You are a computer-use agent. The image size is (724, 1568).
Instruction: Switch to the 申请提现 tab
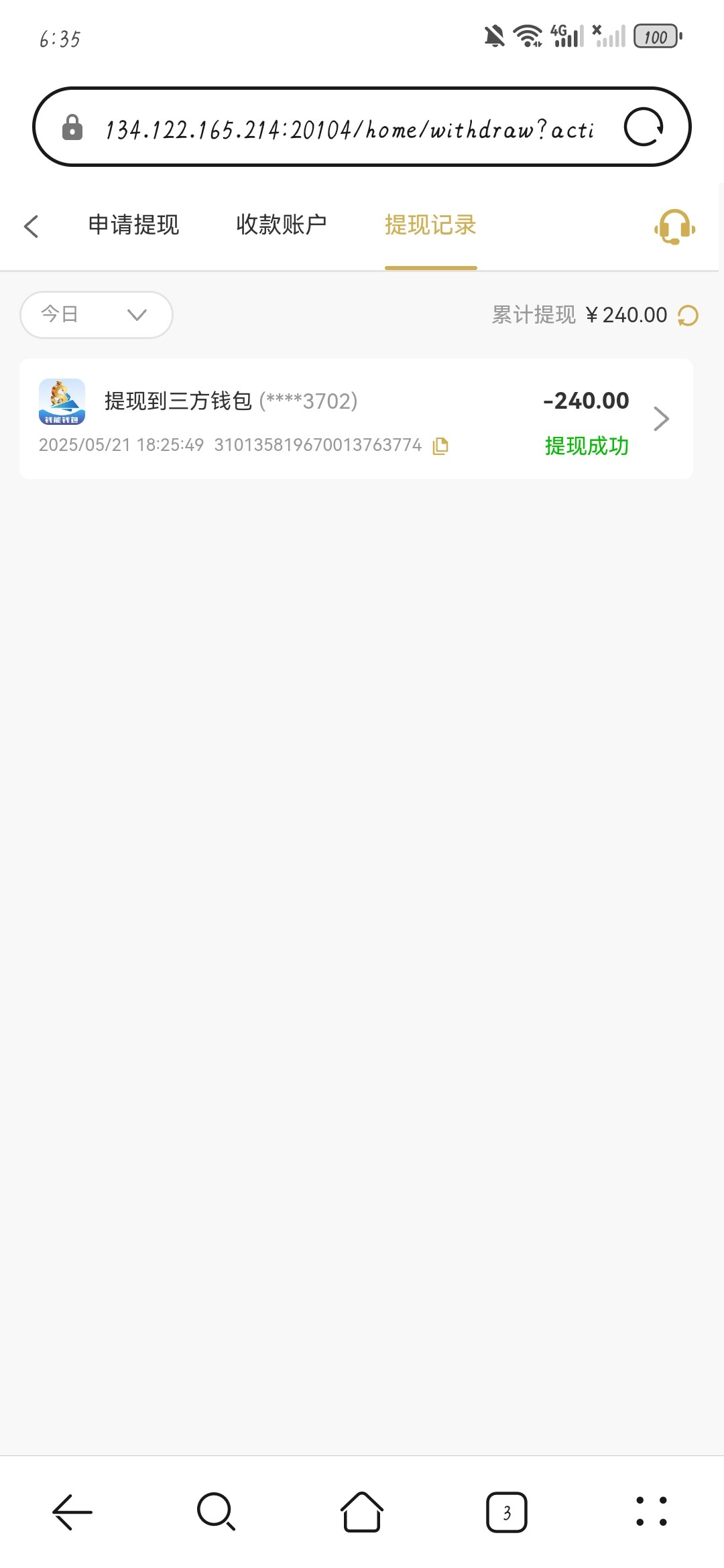coord(134,224)
